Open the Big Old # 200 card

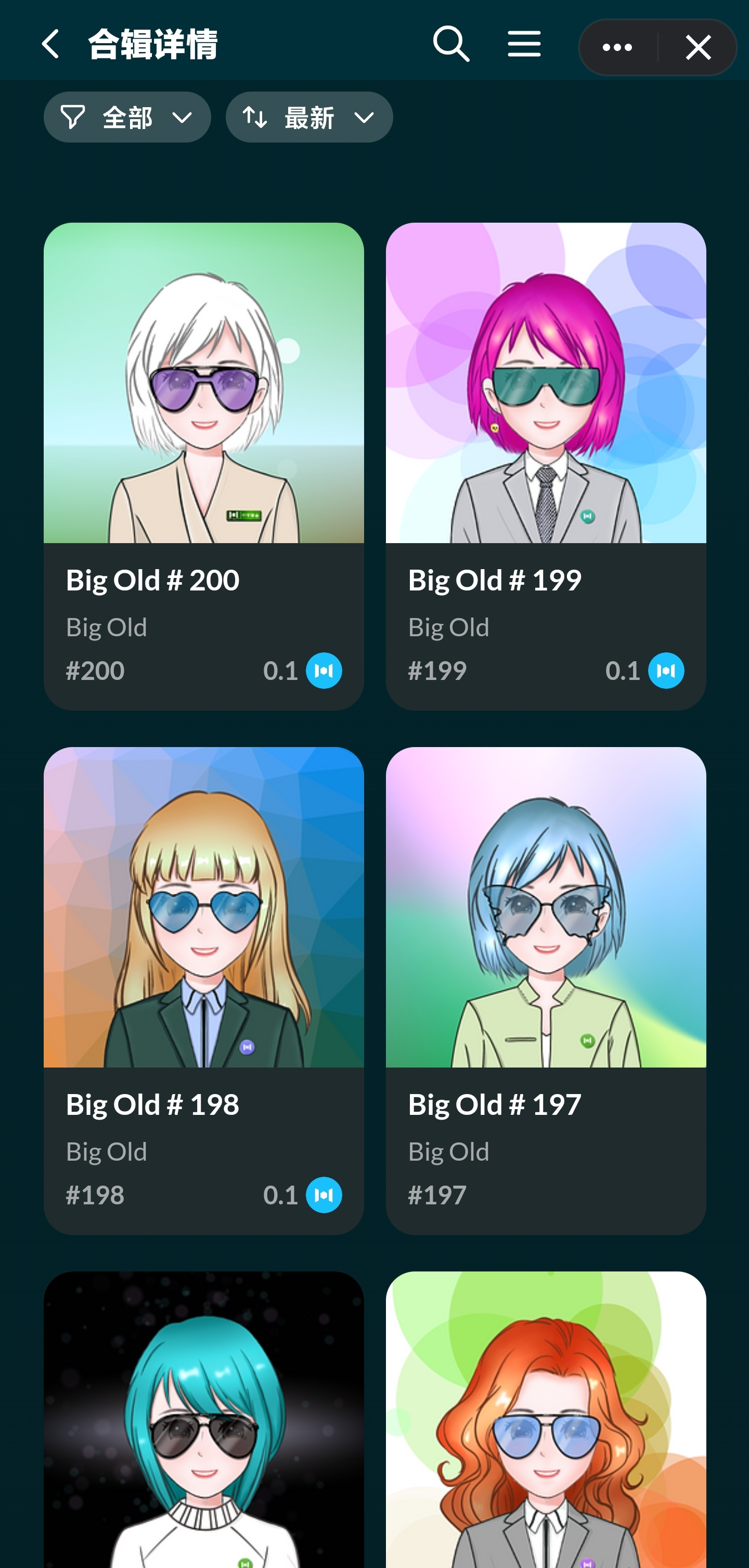click(204, 466)
